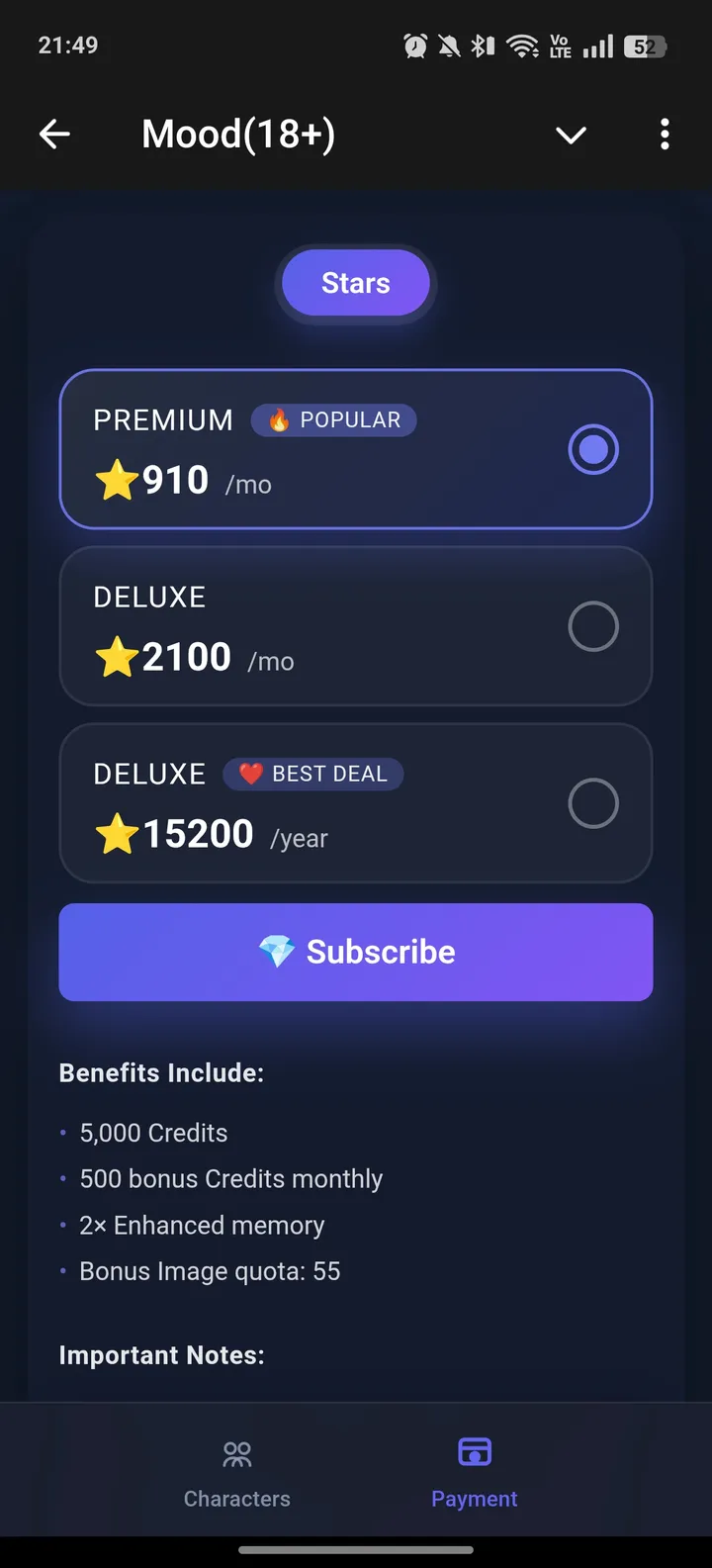Image resolution: width=712 pixels, height=1568 pixels.
Task: Expand the chevron next to Mood(18+) title
Action: [571, 136]
